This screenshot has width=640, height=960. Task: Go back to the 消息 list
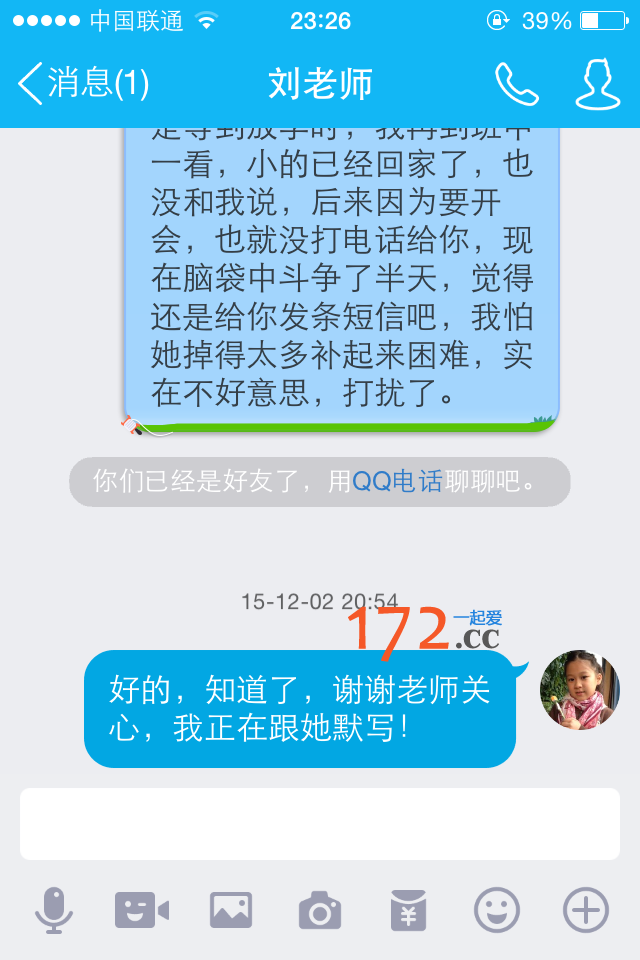(82, 83)
